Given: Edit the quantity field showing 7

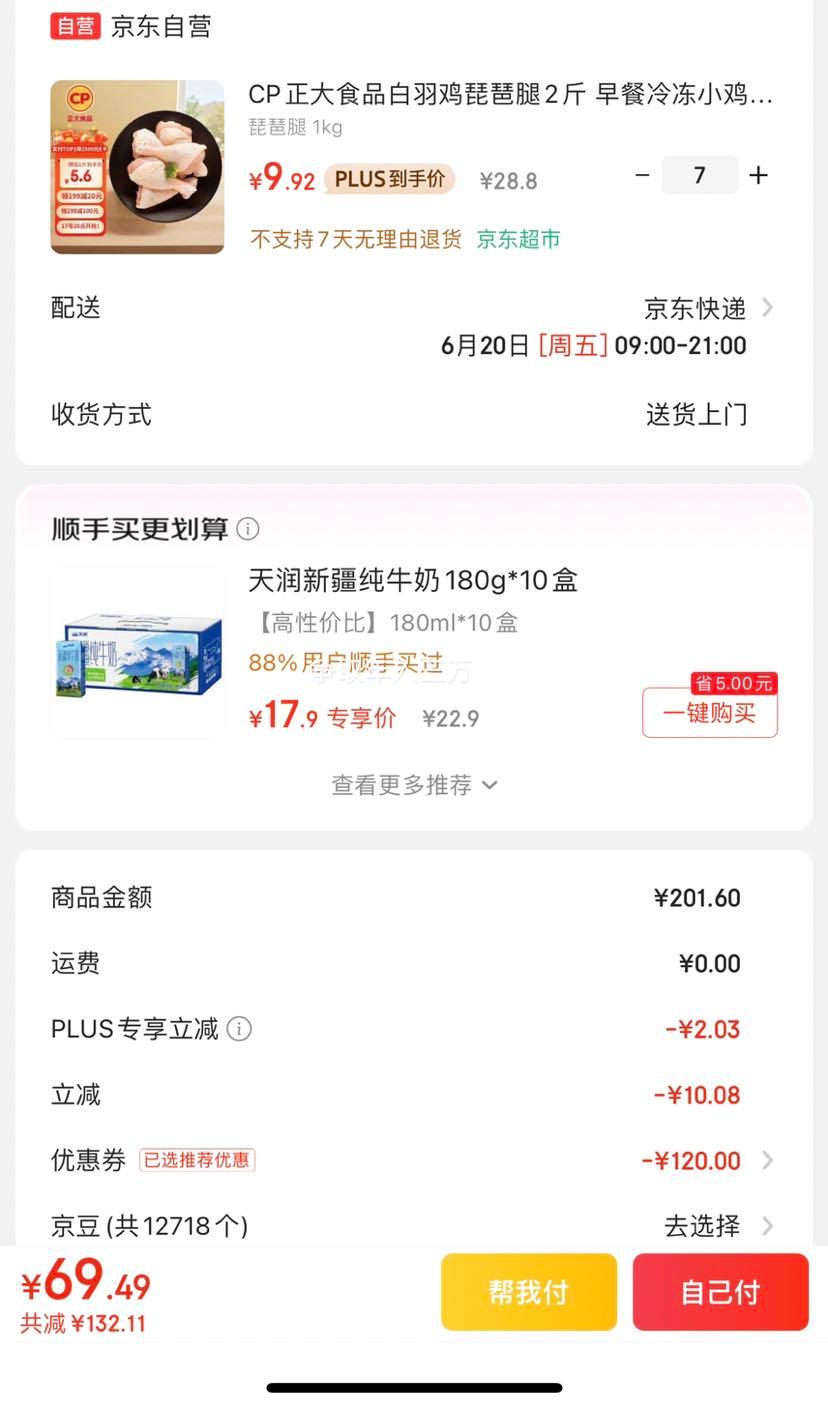Looking at the screenshot, I should coord(700,176).
